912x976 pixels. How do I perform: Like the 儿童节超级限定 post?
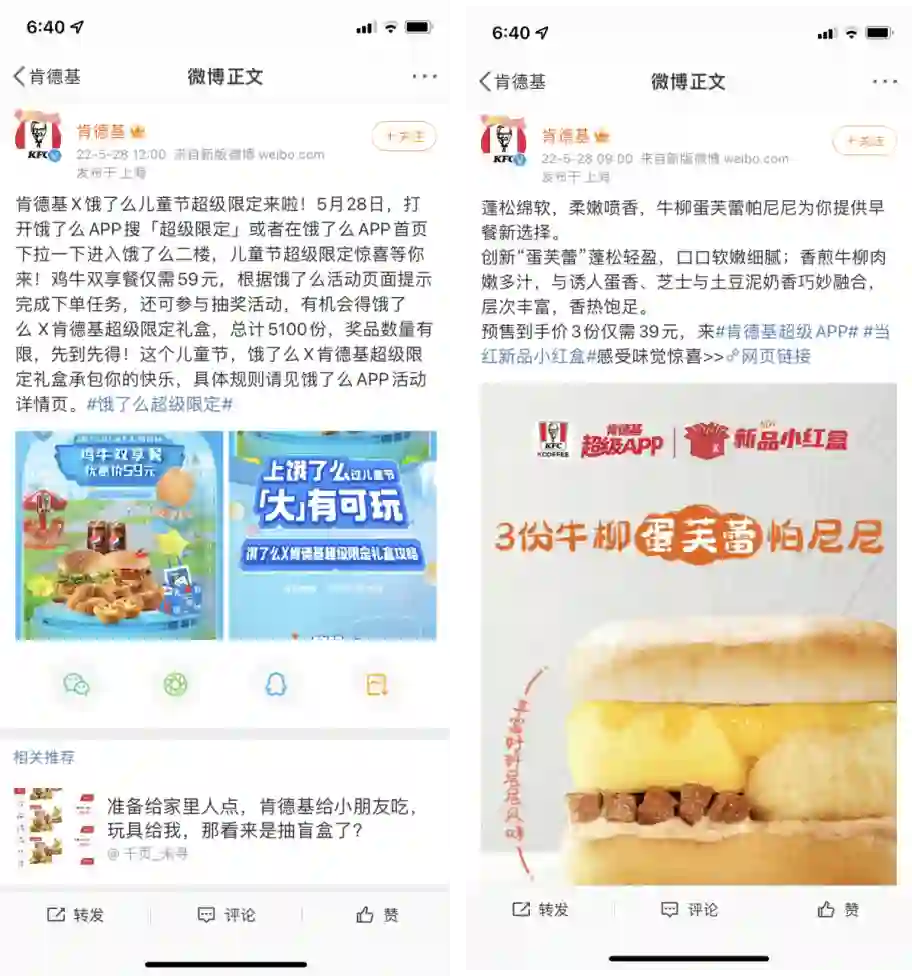(377, 914)
